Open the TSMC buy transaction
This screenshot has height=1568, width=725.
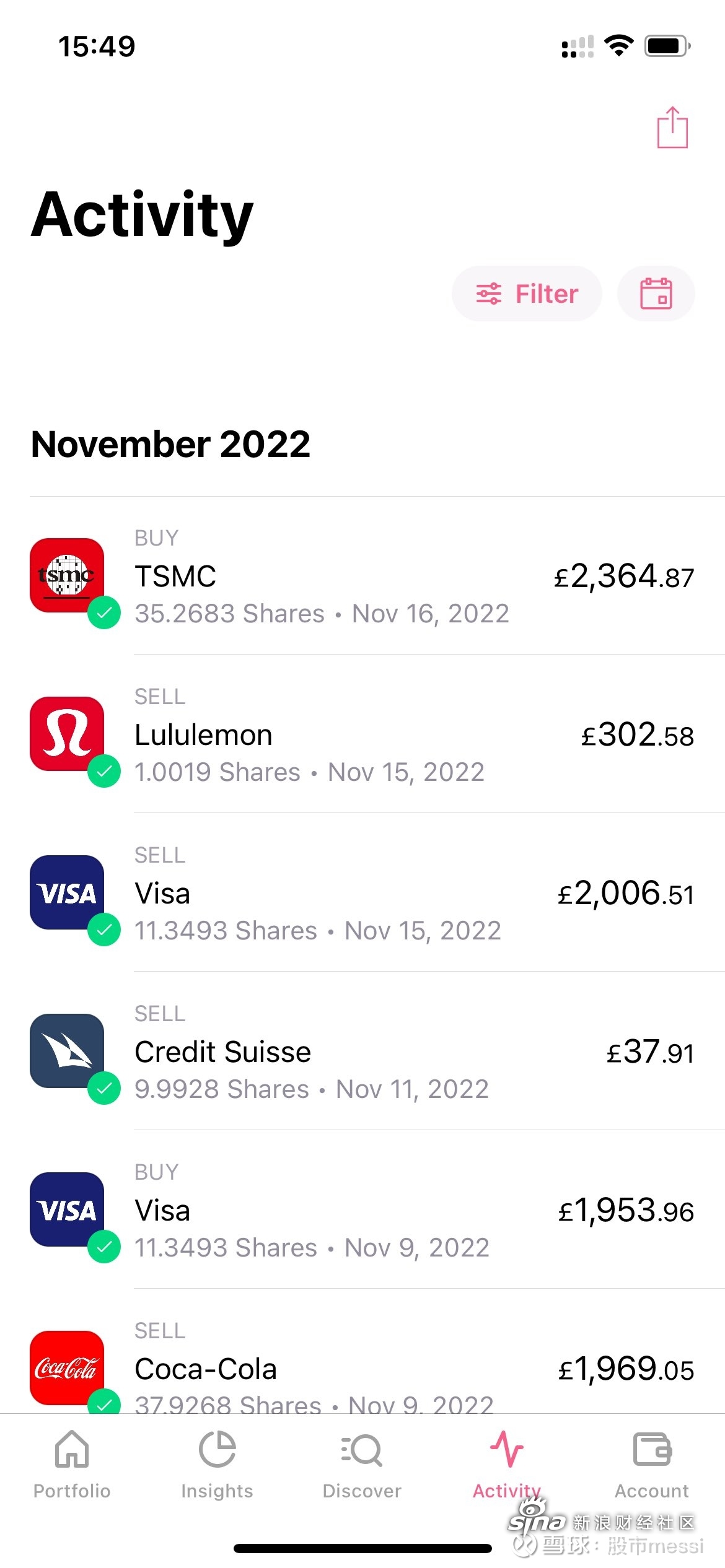coord(362,576)
